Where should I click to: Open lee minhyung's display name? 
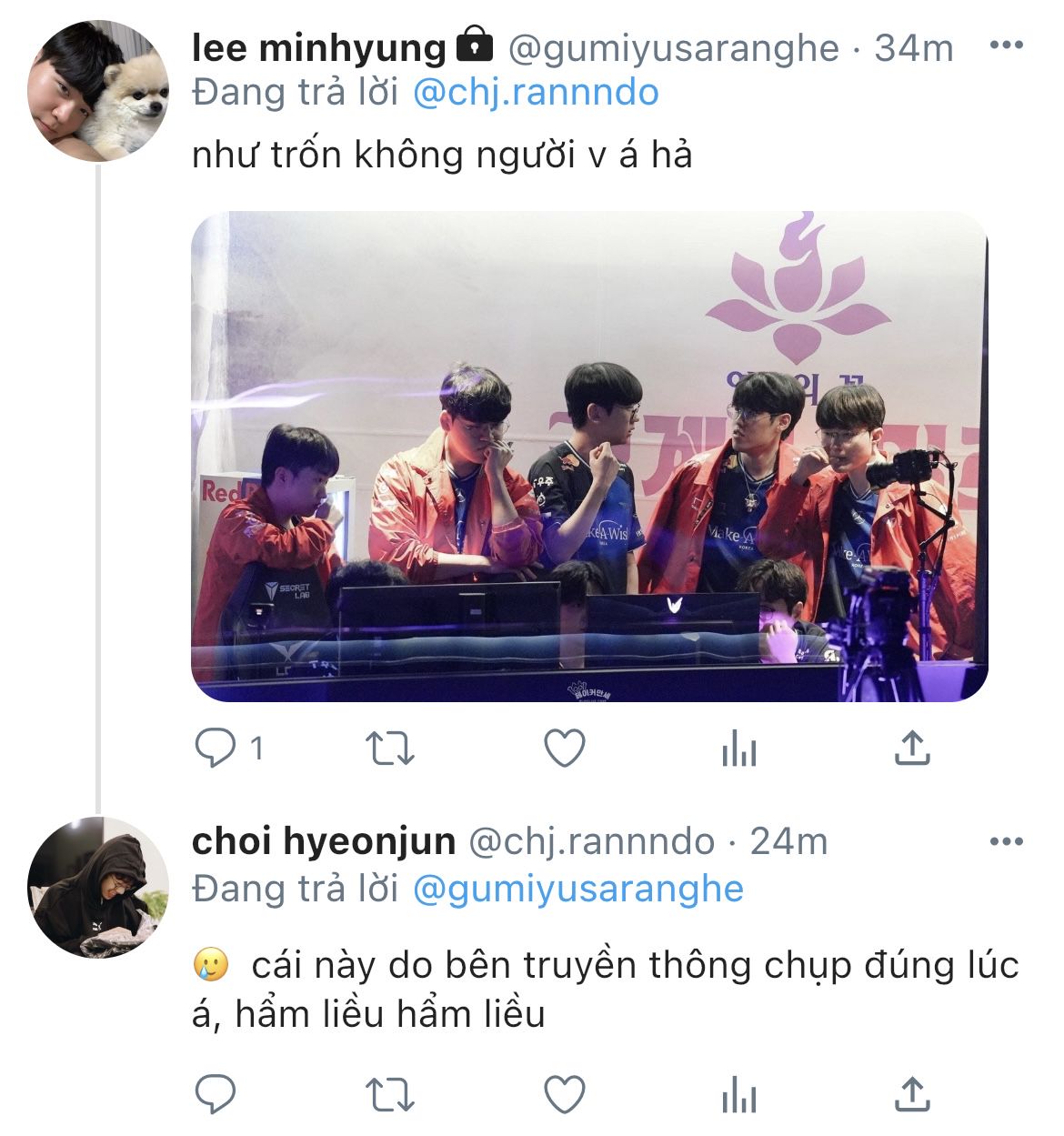click(x=318, y=47)
